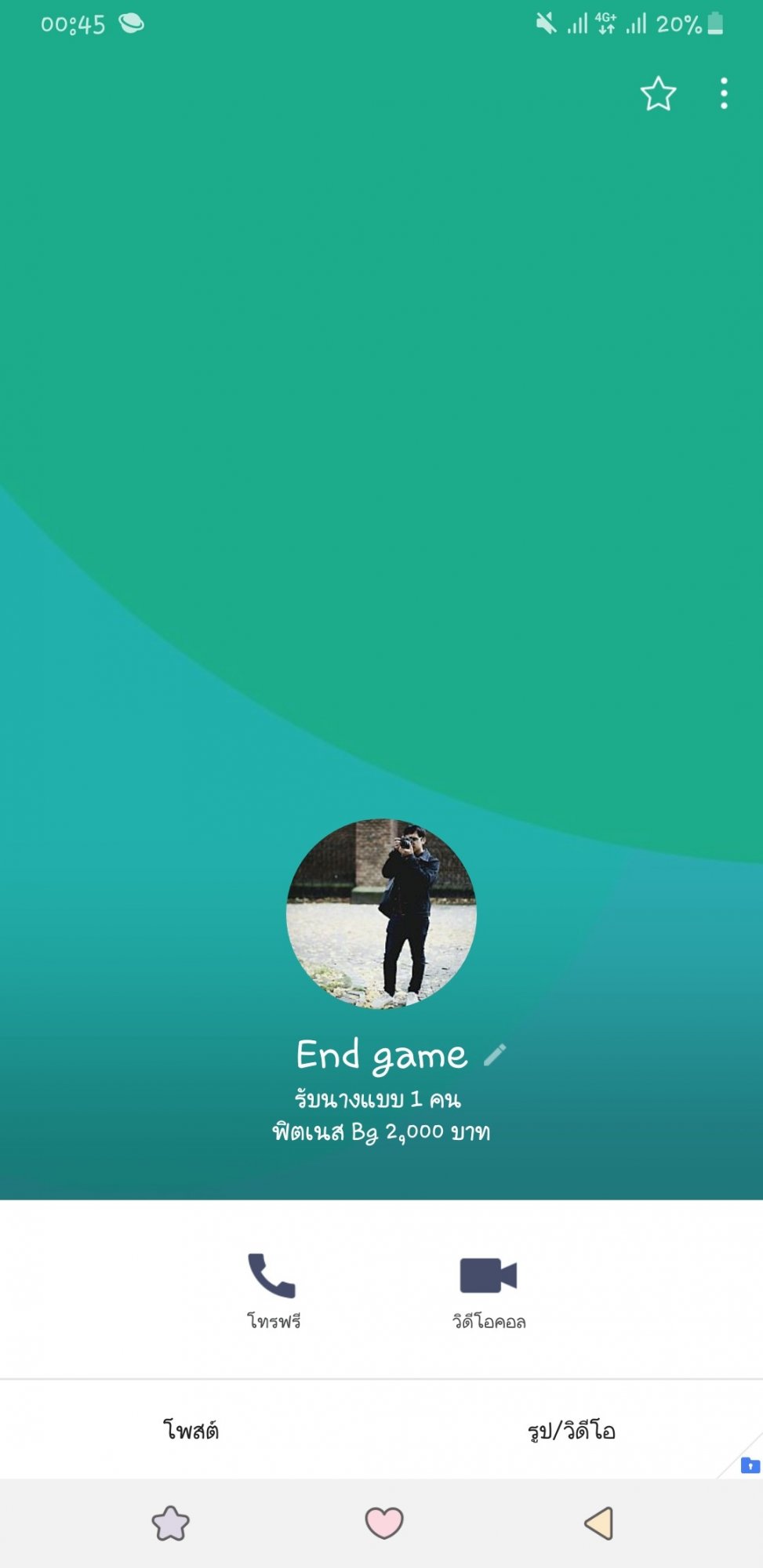
Task: Start a free voice call (โทรฟรี)
Action: click(x=273, y=1290)
